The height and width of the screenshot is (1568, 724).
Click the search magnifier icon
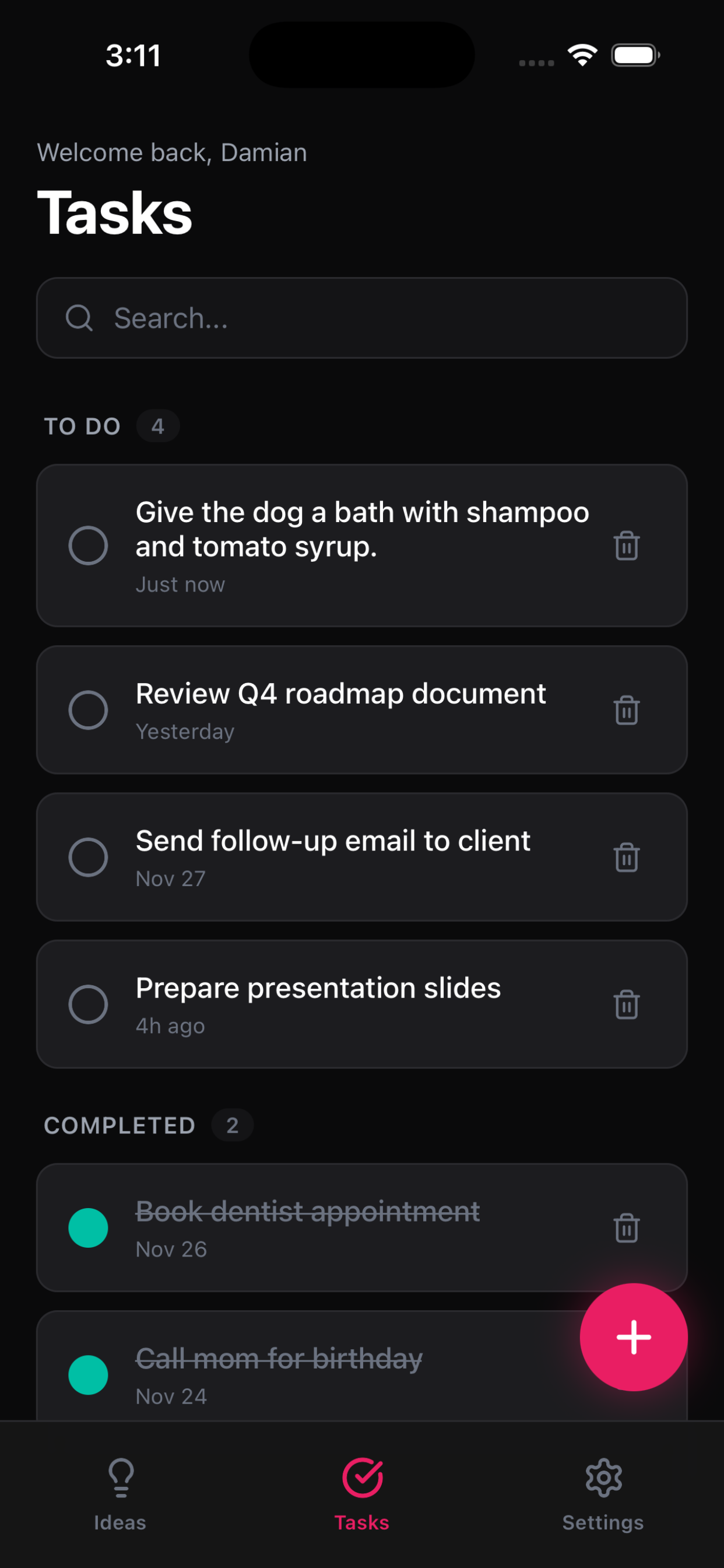point(80,318)
